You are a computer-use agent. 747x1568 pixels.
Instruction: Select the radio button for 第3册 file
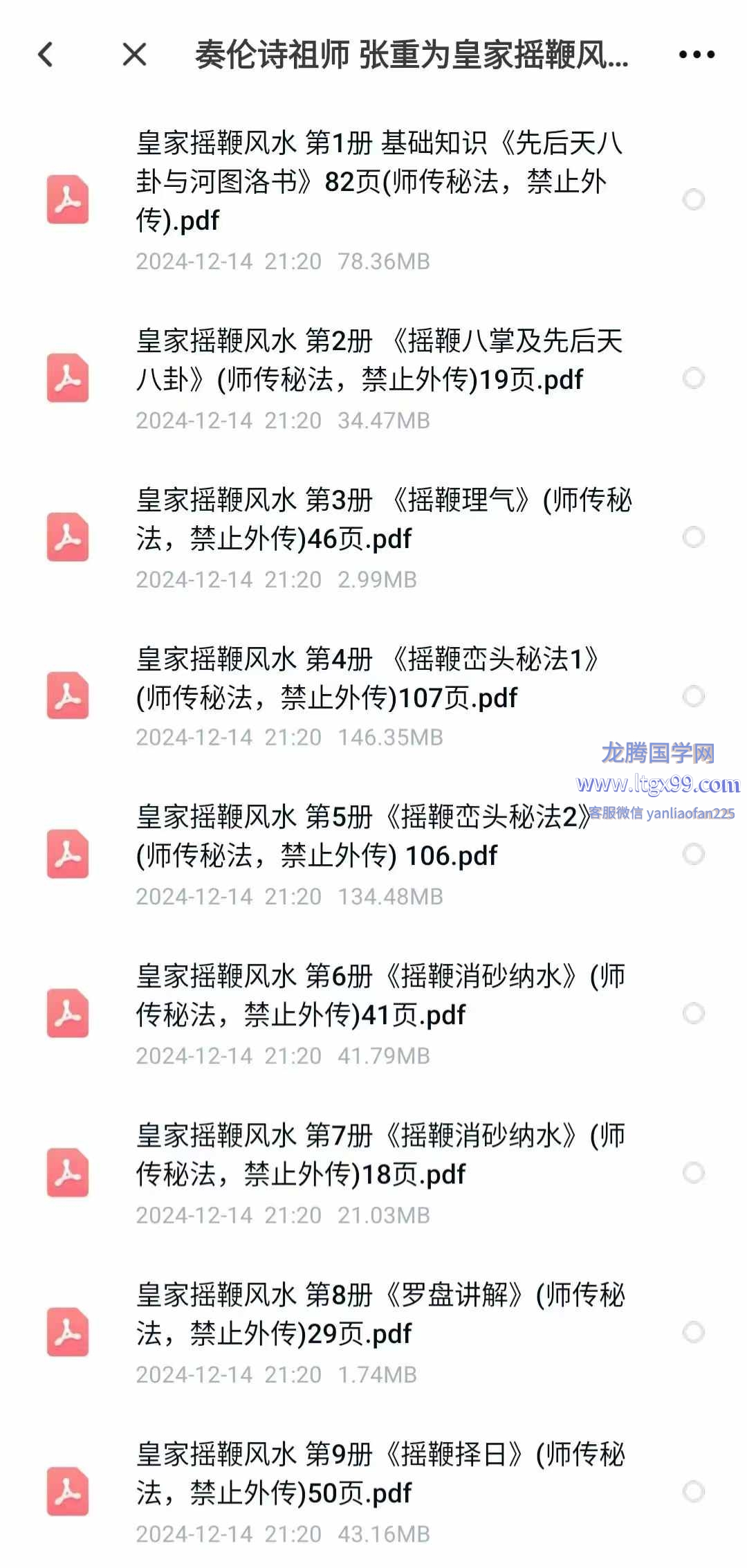click(x=693, y=537)
